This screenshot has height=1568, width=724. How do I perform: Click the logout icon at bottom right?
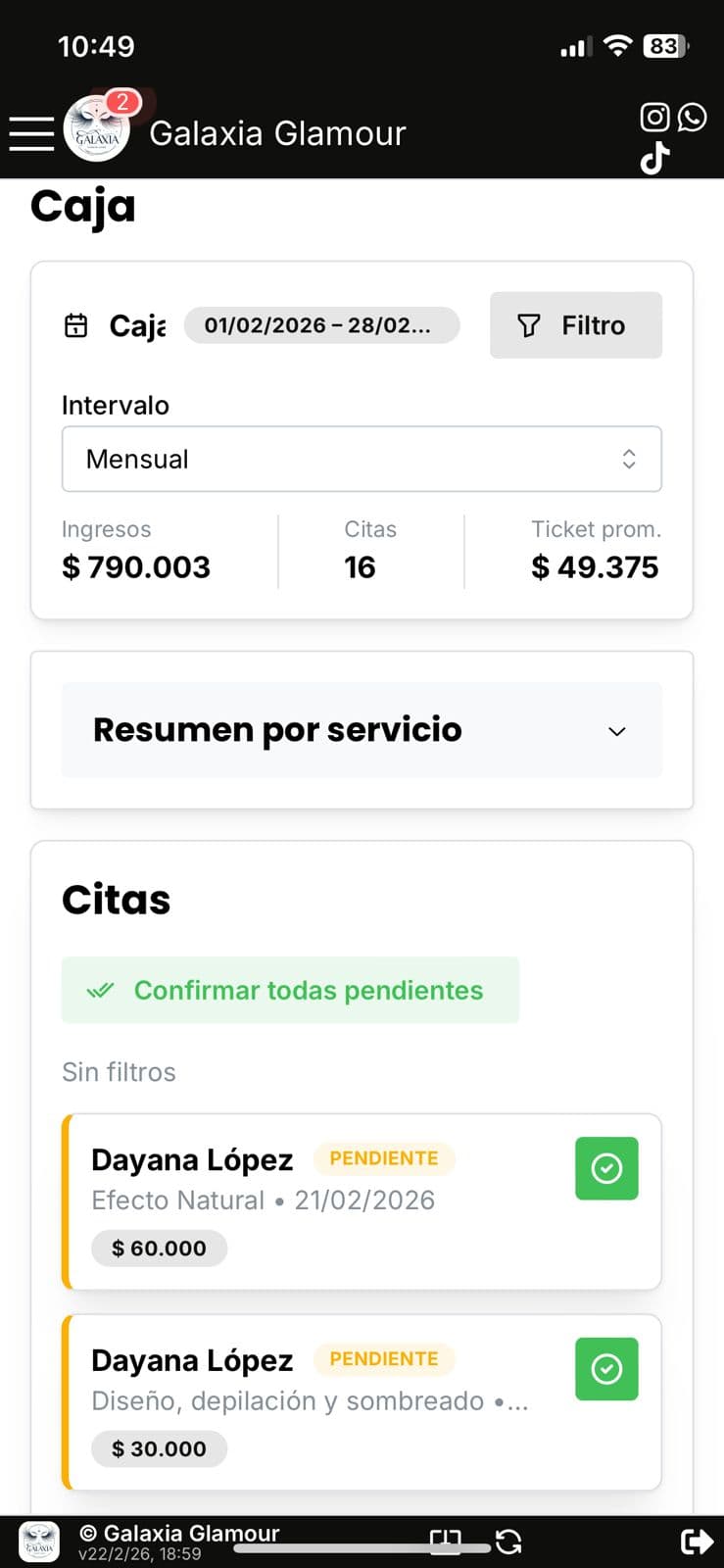(698, 1542)
